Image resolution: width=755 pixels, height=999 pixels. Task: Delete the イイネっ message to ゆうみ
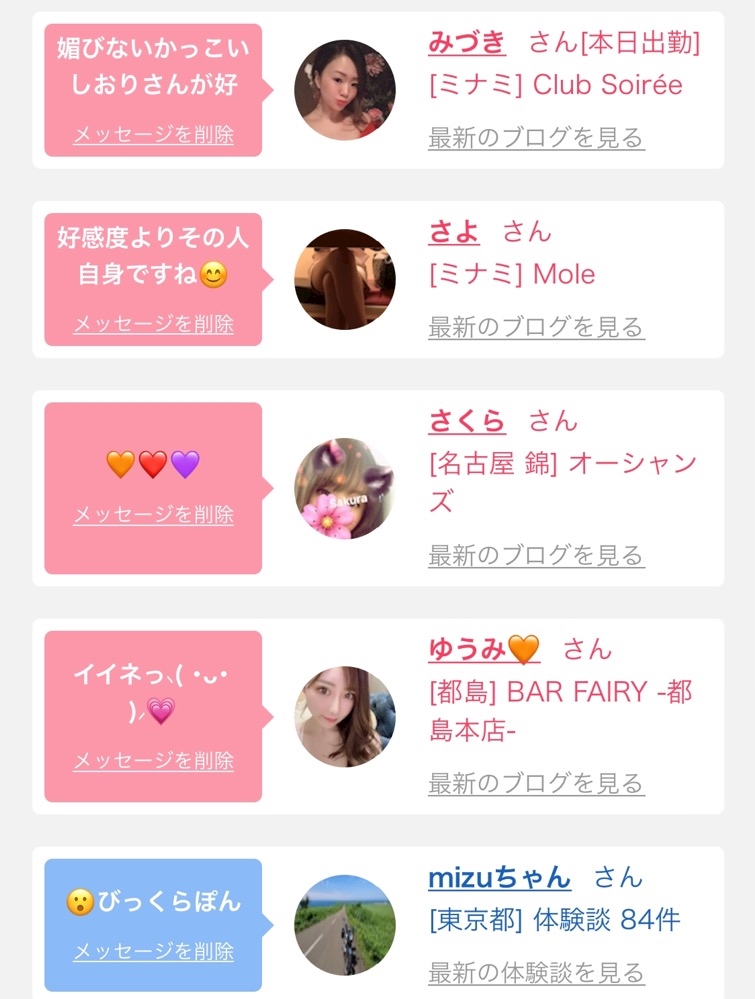[x=153, y=761]
